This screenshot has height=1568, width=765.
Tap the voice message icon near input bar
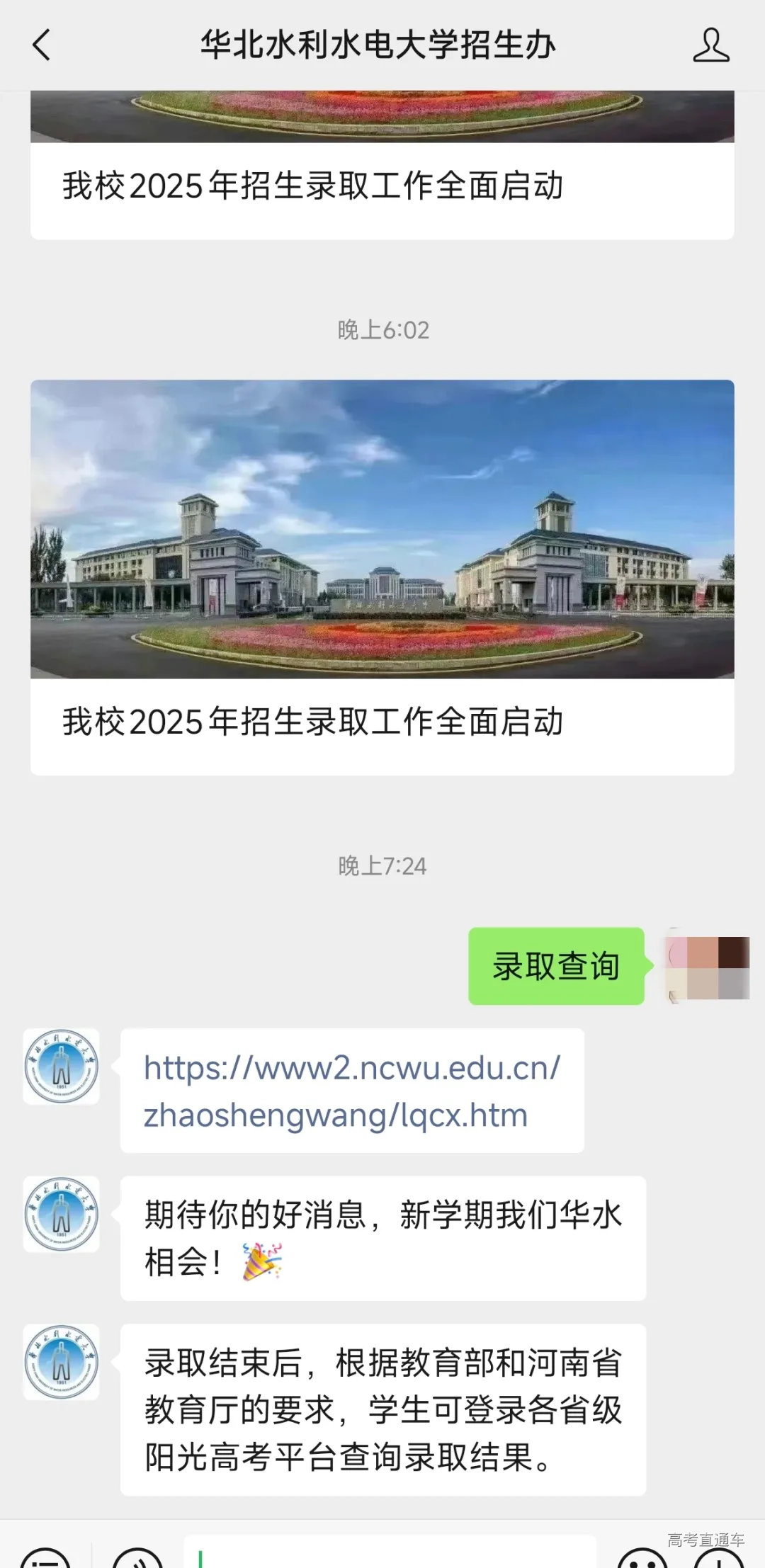click(x=138, y=1562)
